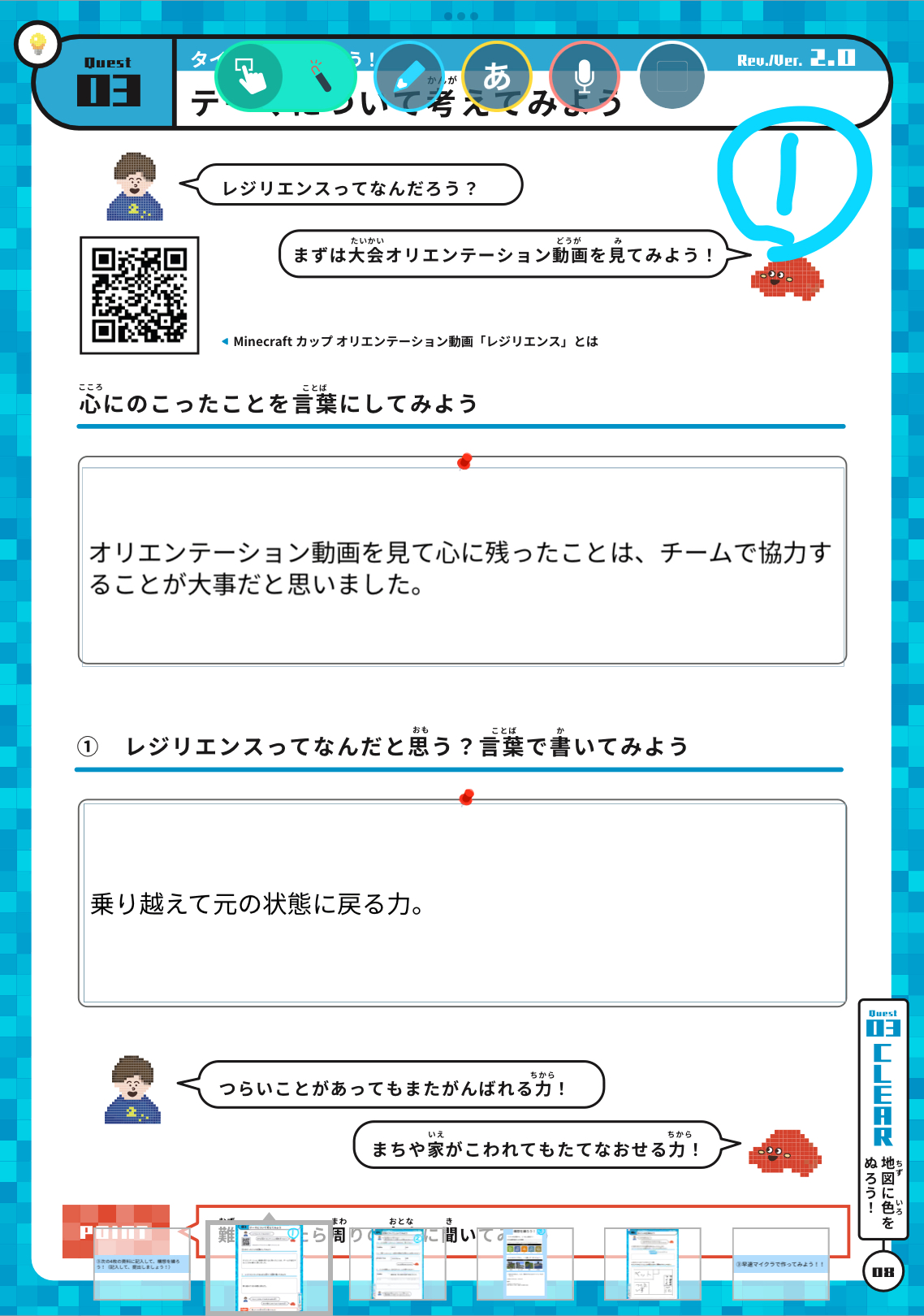
Task: Edit the text card about オリエンテーション動画
Action: tap(462, 568)
